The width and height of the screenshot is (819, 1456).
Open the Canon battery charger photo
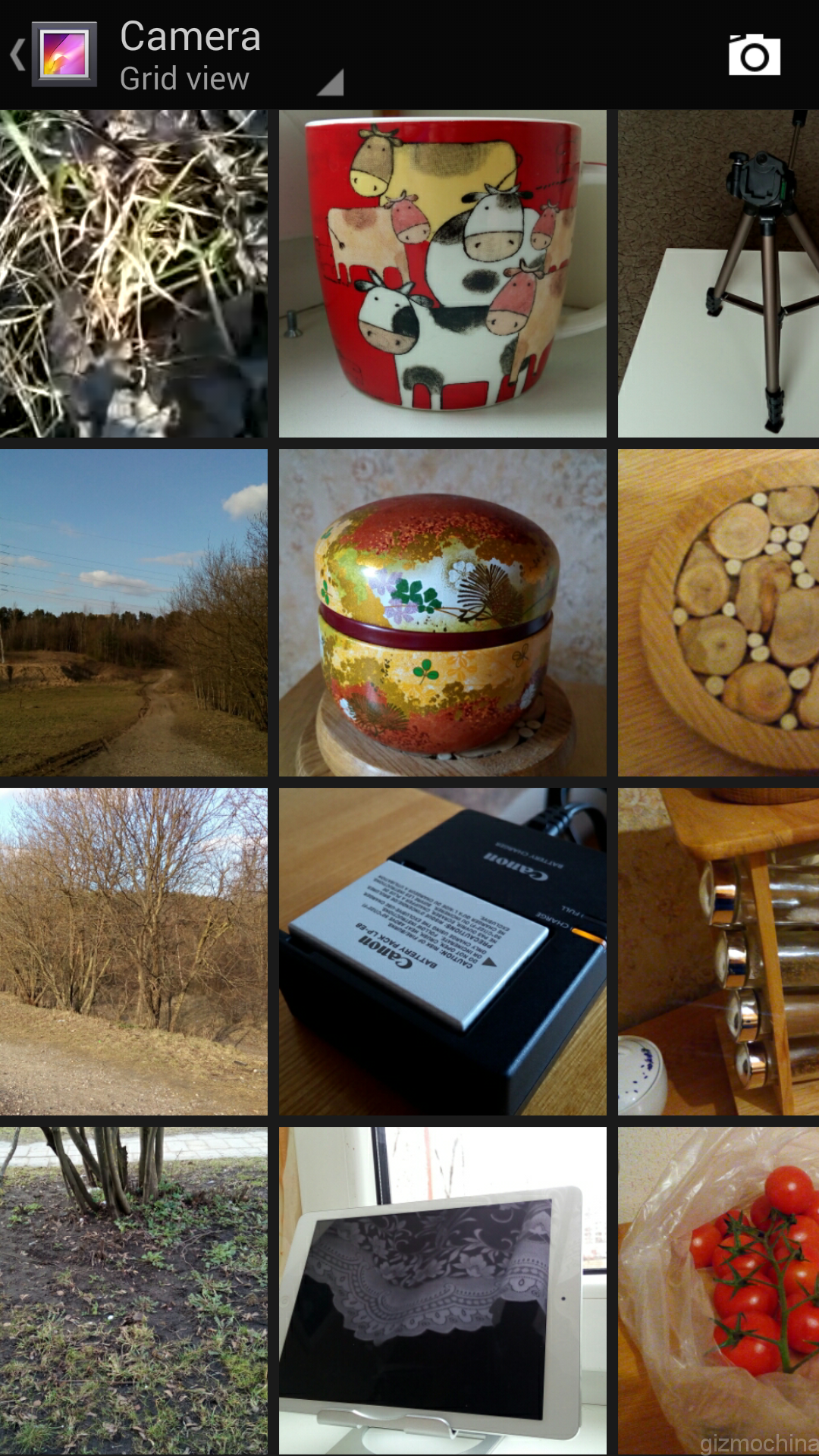coord(443,952)
